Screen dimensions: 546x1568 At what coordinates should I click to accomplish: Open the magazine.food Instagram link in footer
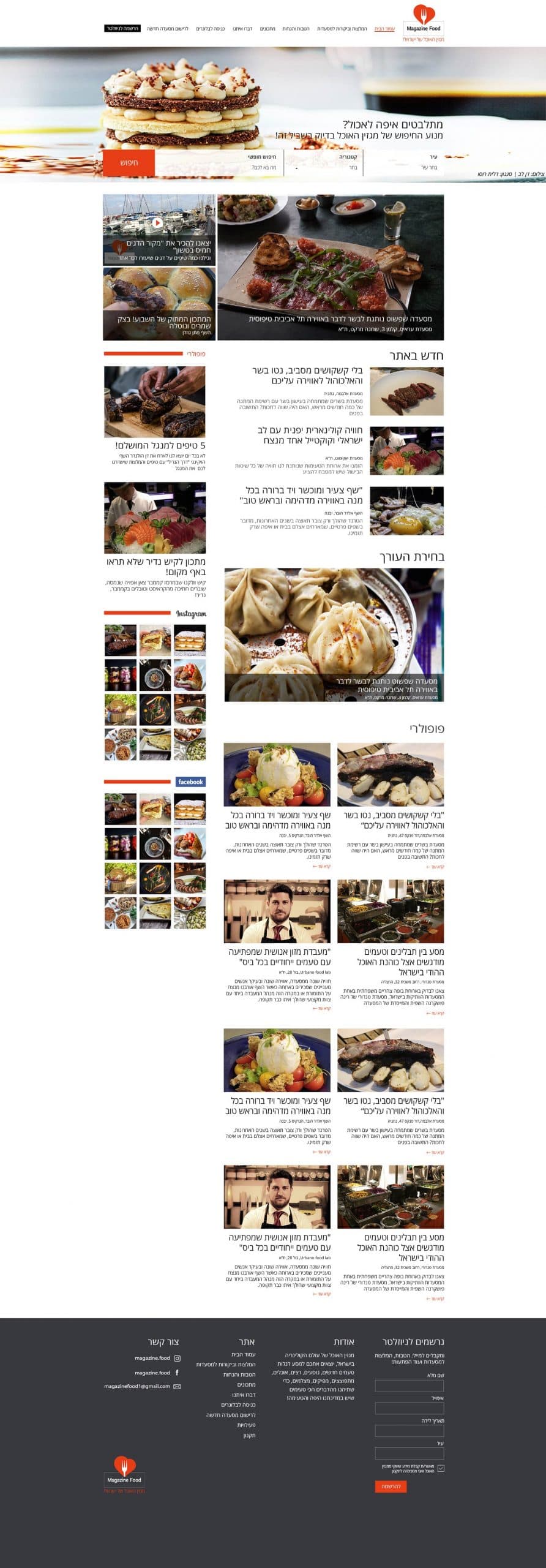click(152, 1358)
